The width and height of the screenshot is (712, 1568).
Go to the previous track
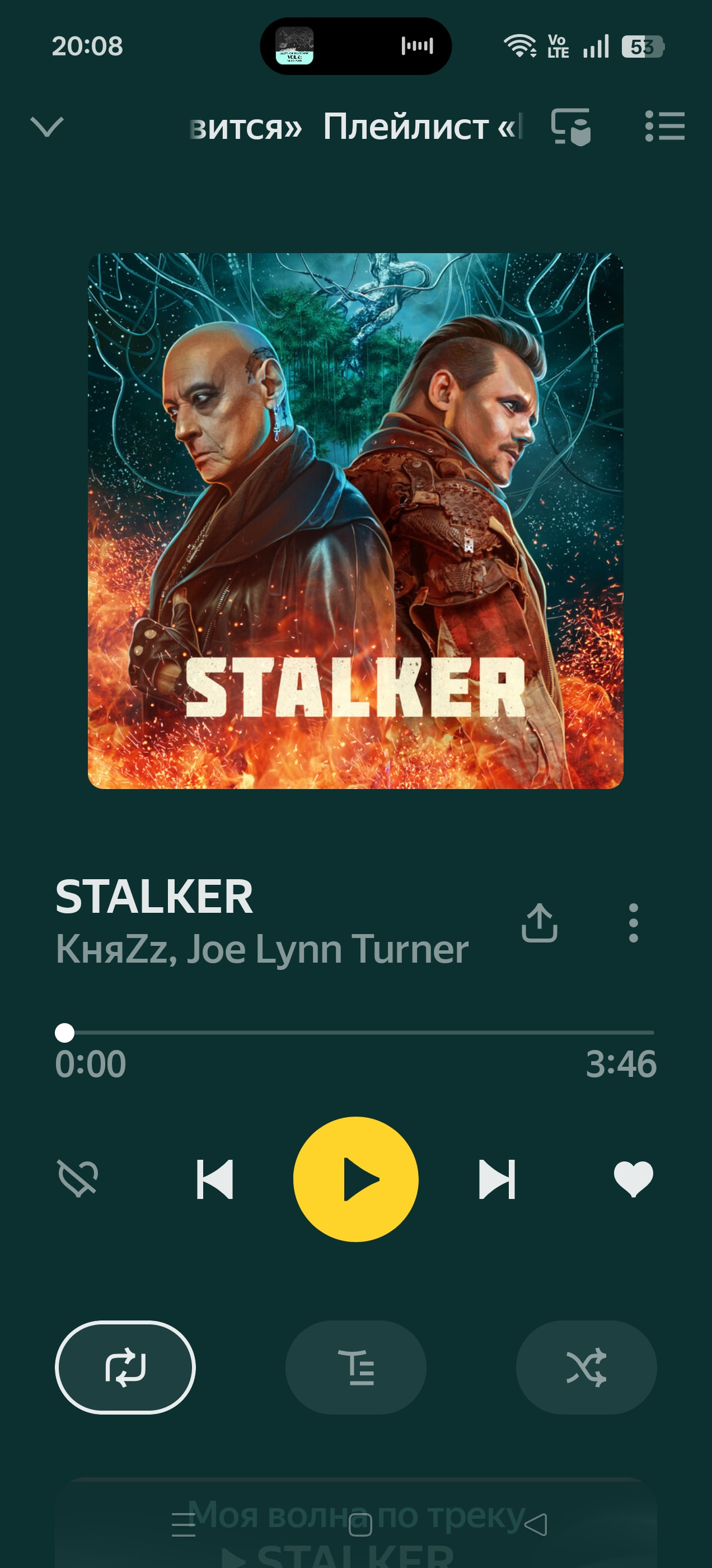215,1179
